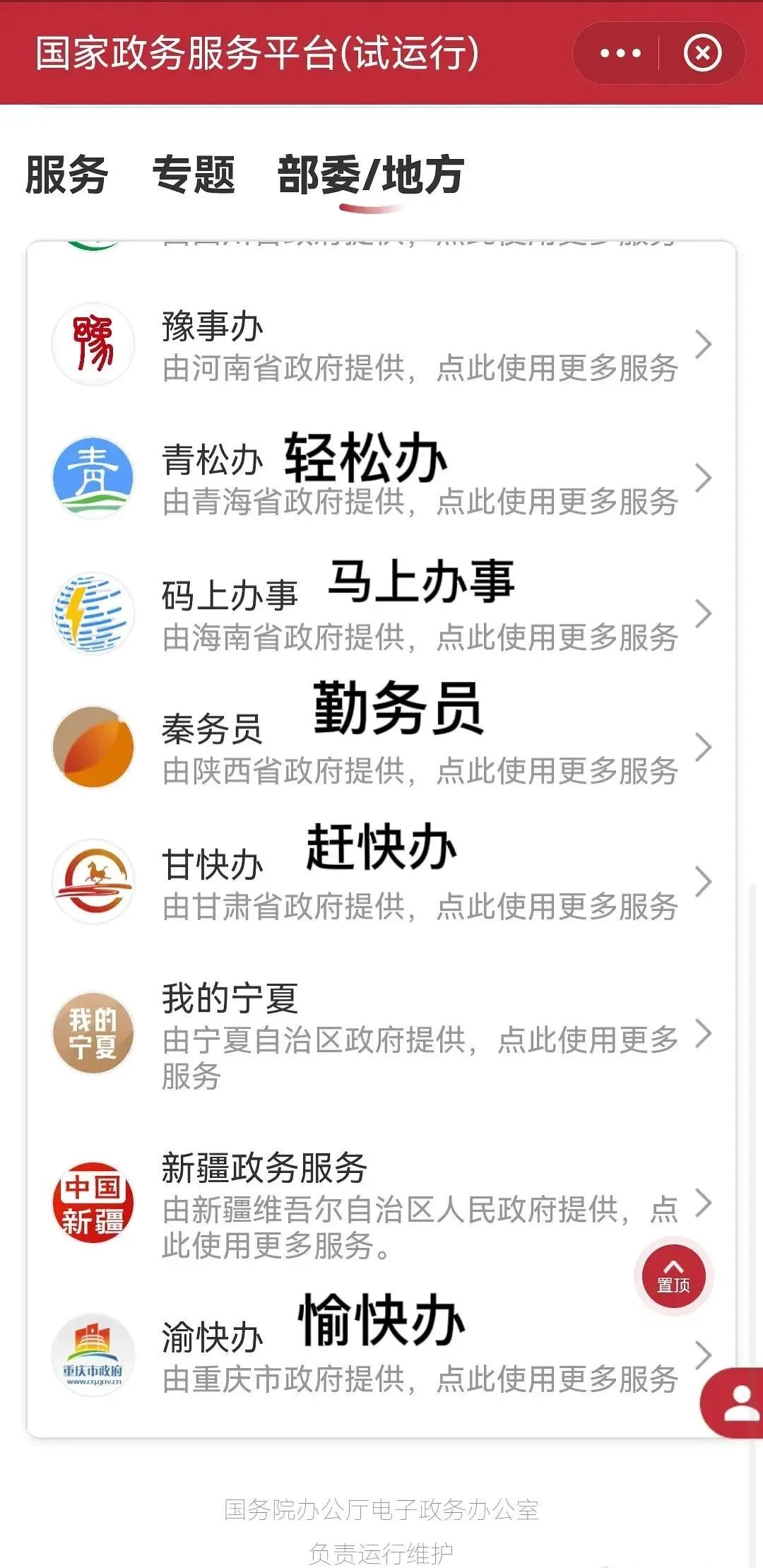Open 豫事办 Henan service
763x1568 pixels.
381,346
